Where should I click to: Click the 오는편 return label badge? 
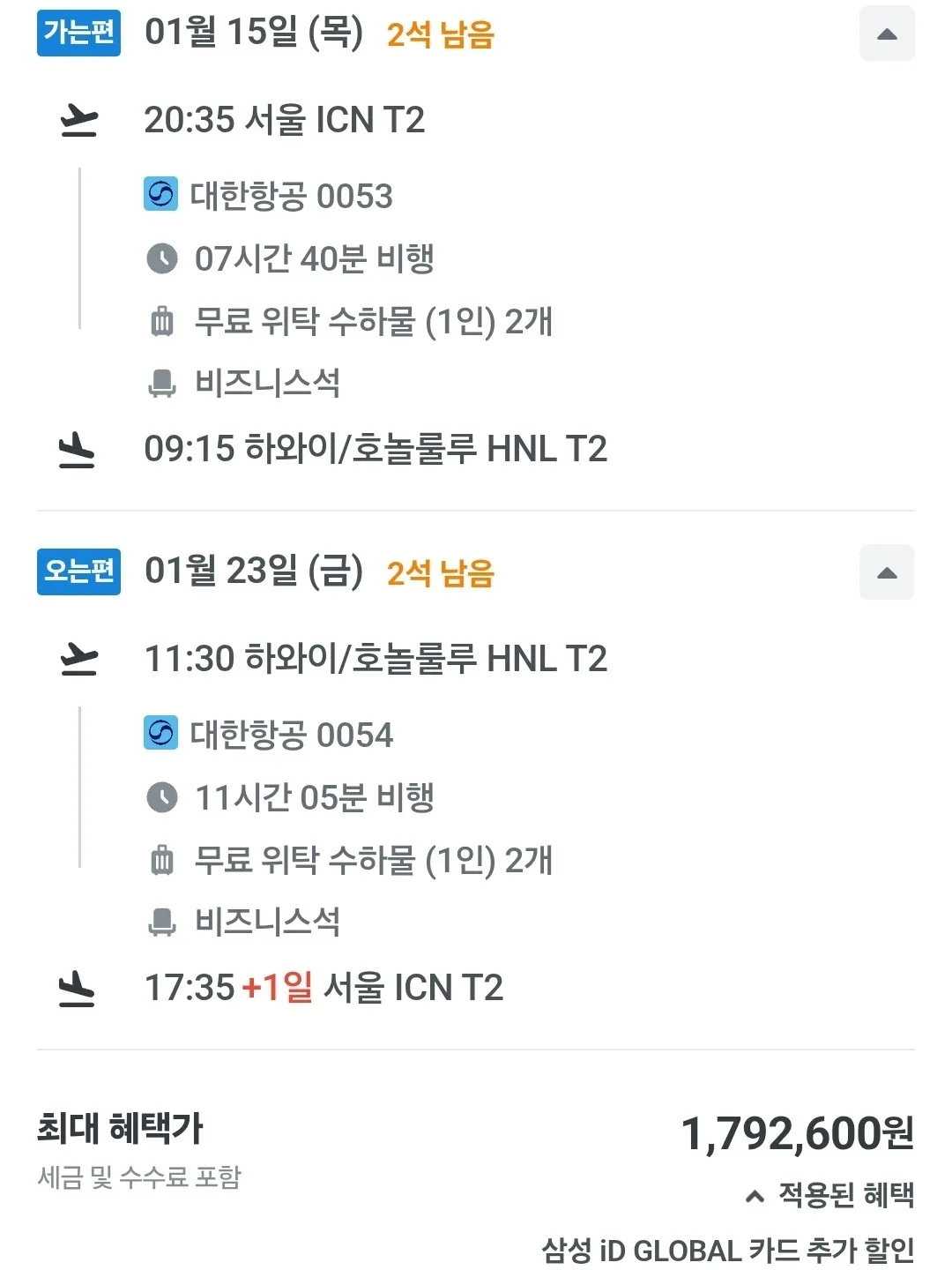click(78, 574)
